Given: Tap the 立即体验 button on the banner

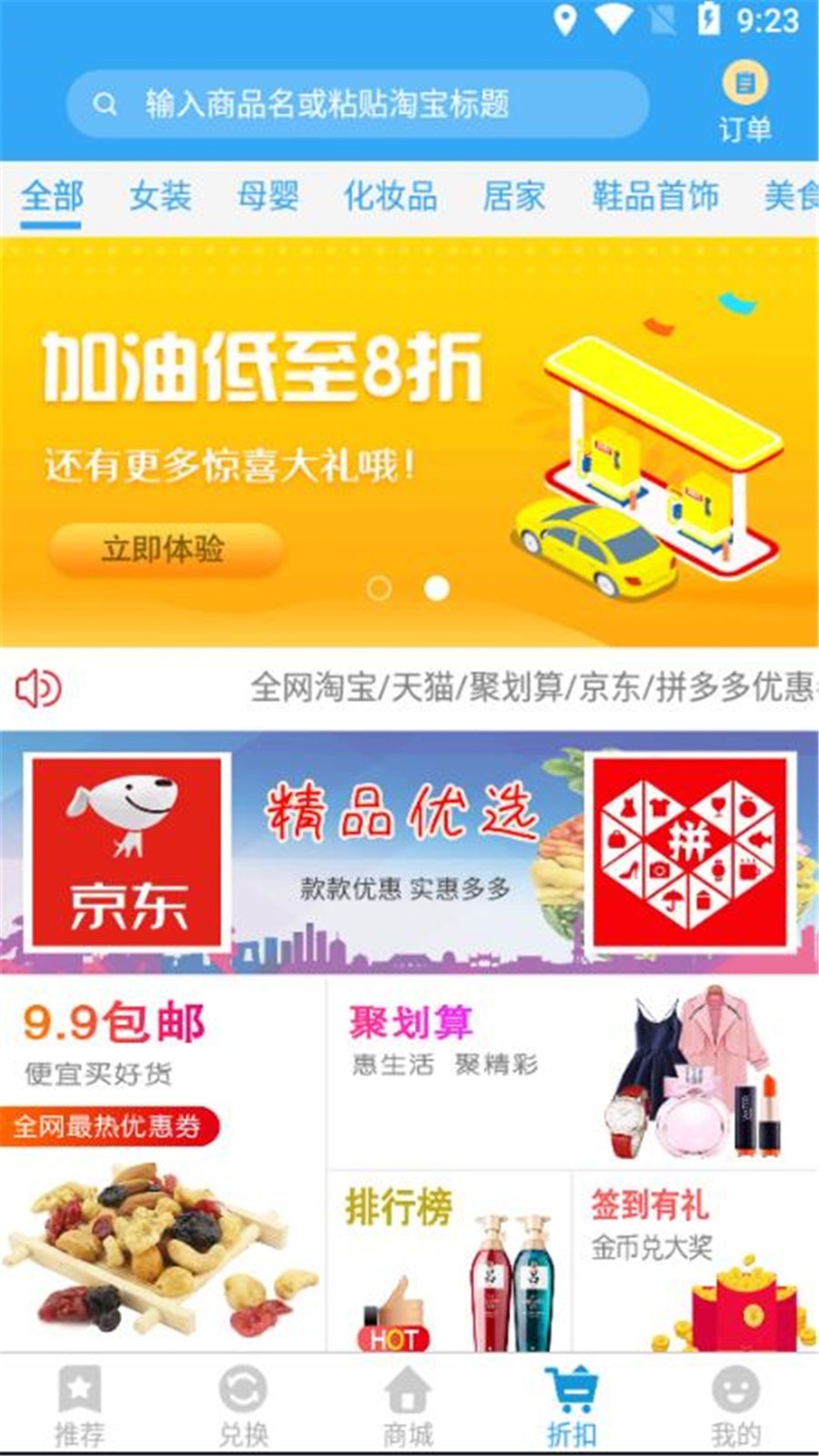Looking at the screenshot, I should click(164, 549).
